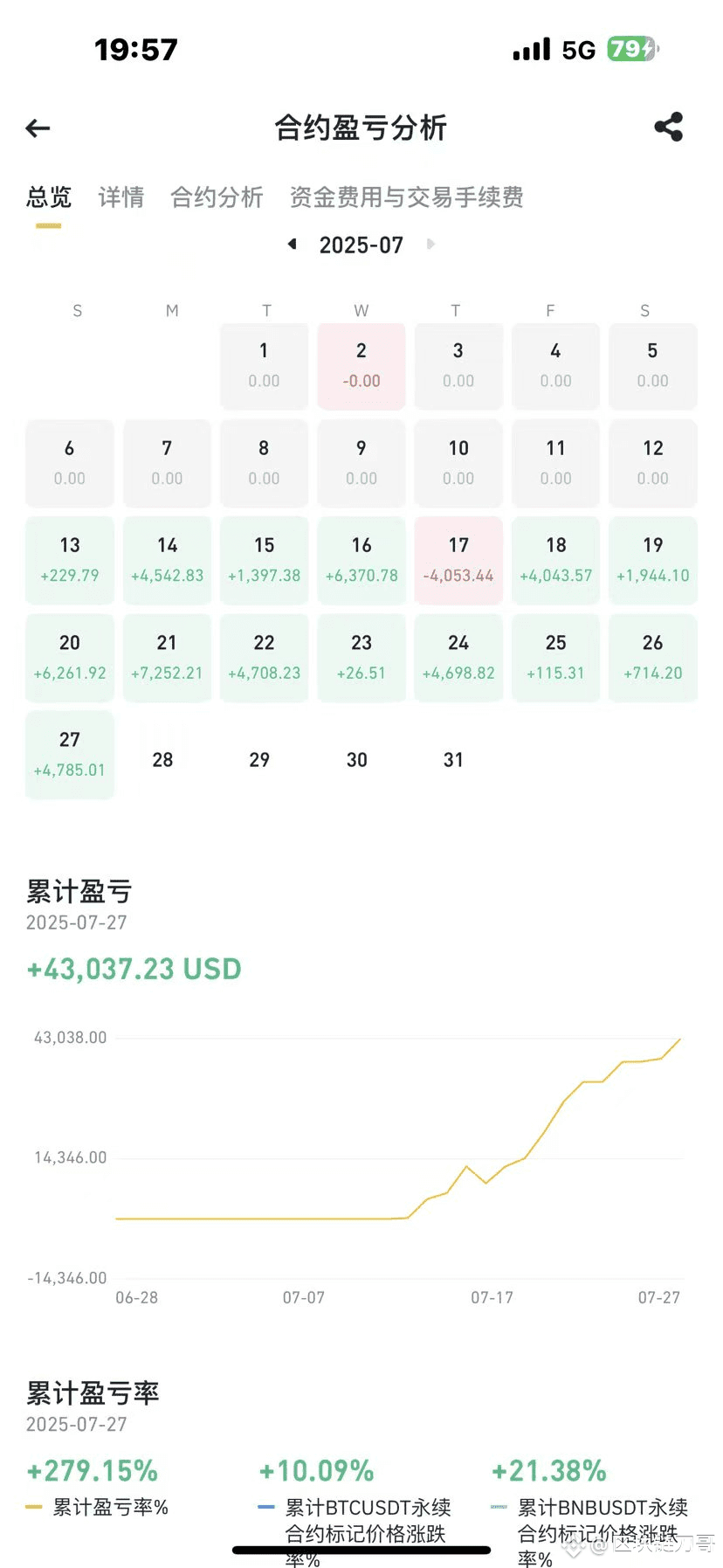The image size is (723, 1568).
Task: Select day 21 with +7,252.21 profit
Action: pyautogui.click(x=167, y=657)
